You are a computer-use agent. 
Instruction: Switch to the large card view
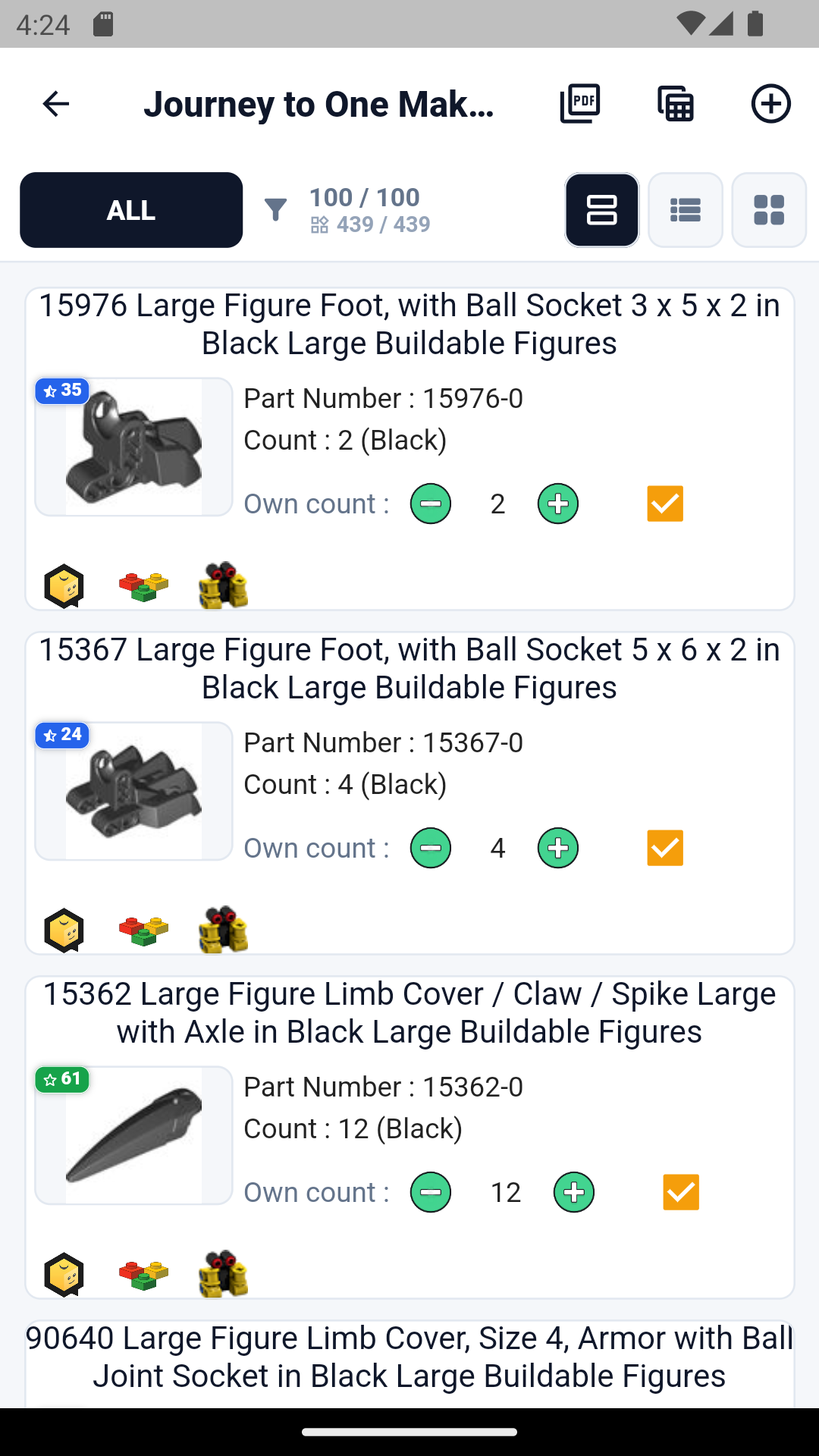coord(602,210)
